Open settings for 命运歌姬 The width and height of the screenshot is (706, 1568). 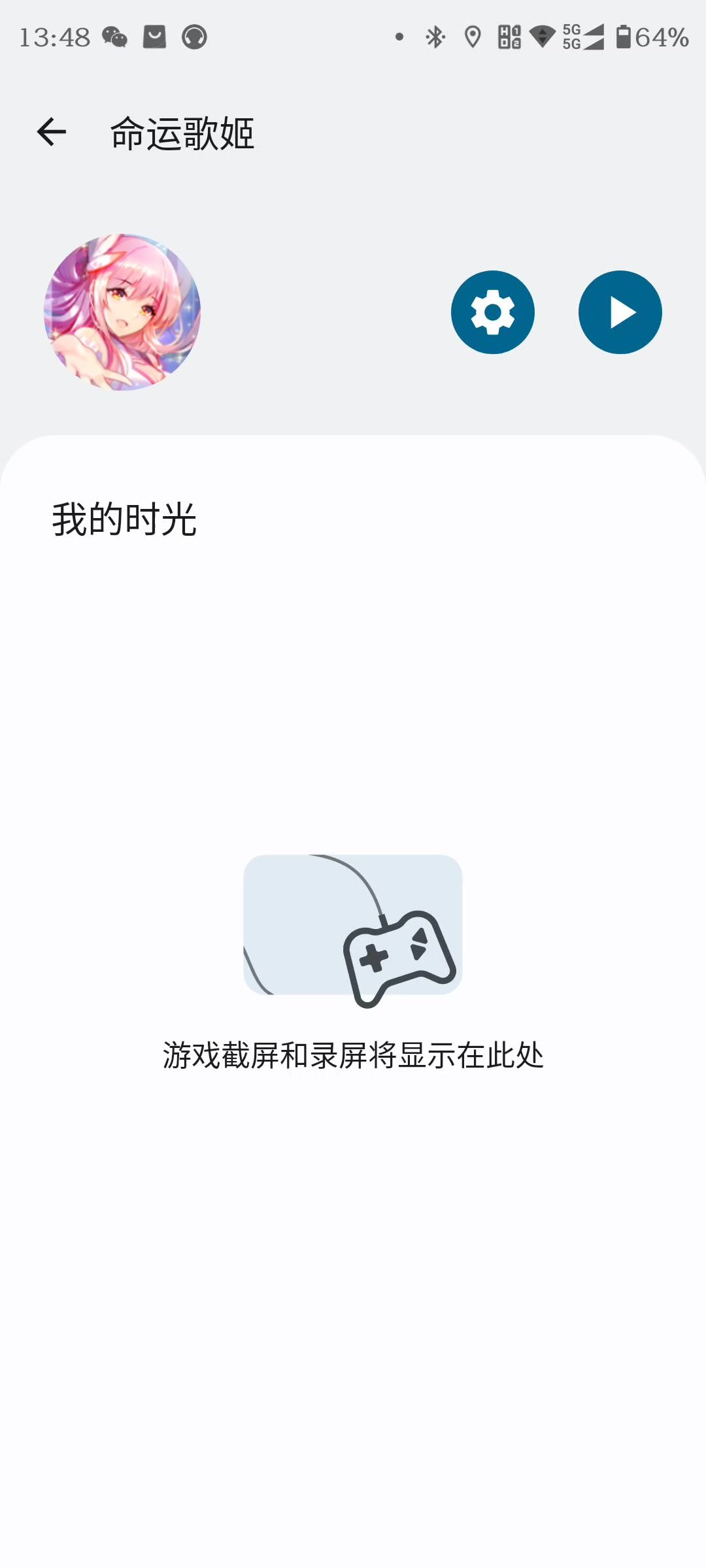pos(492,312)
